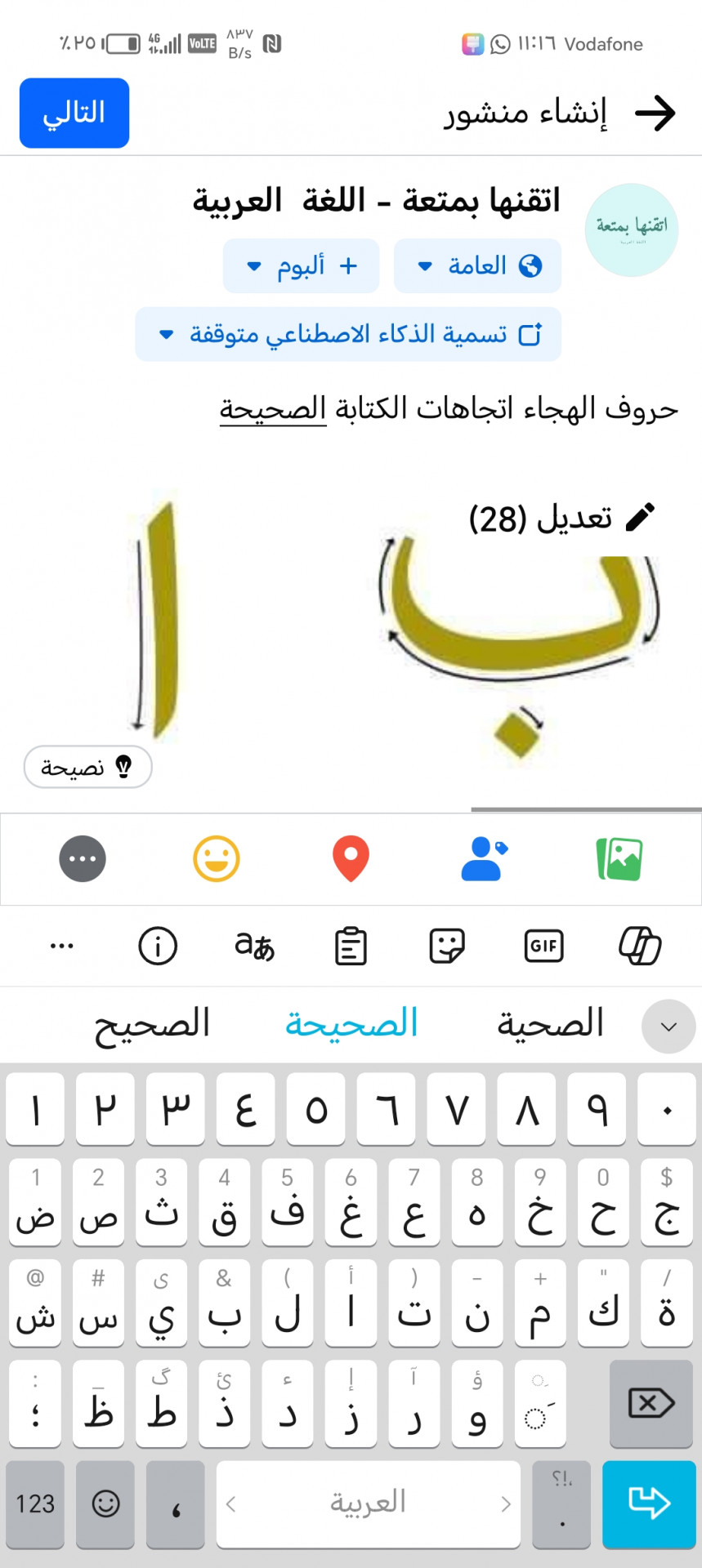The width and height of the screenshot is (702, 1568).
Task: Open the نصيحة tip chip
Action: [87, 767]
